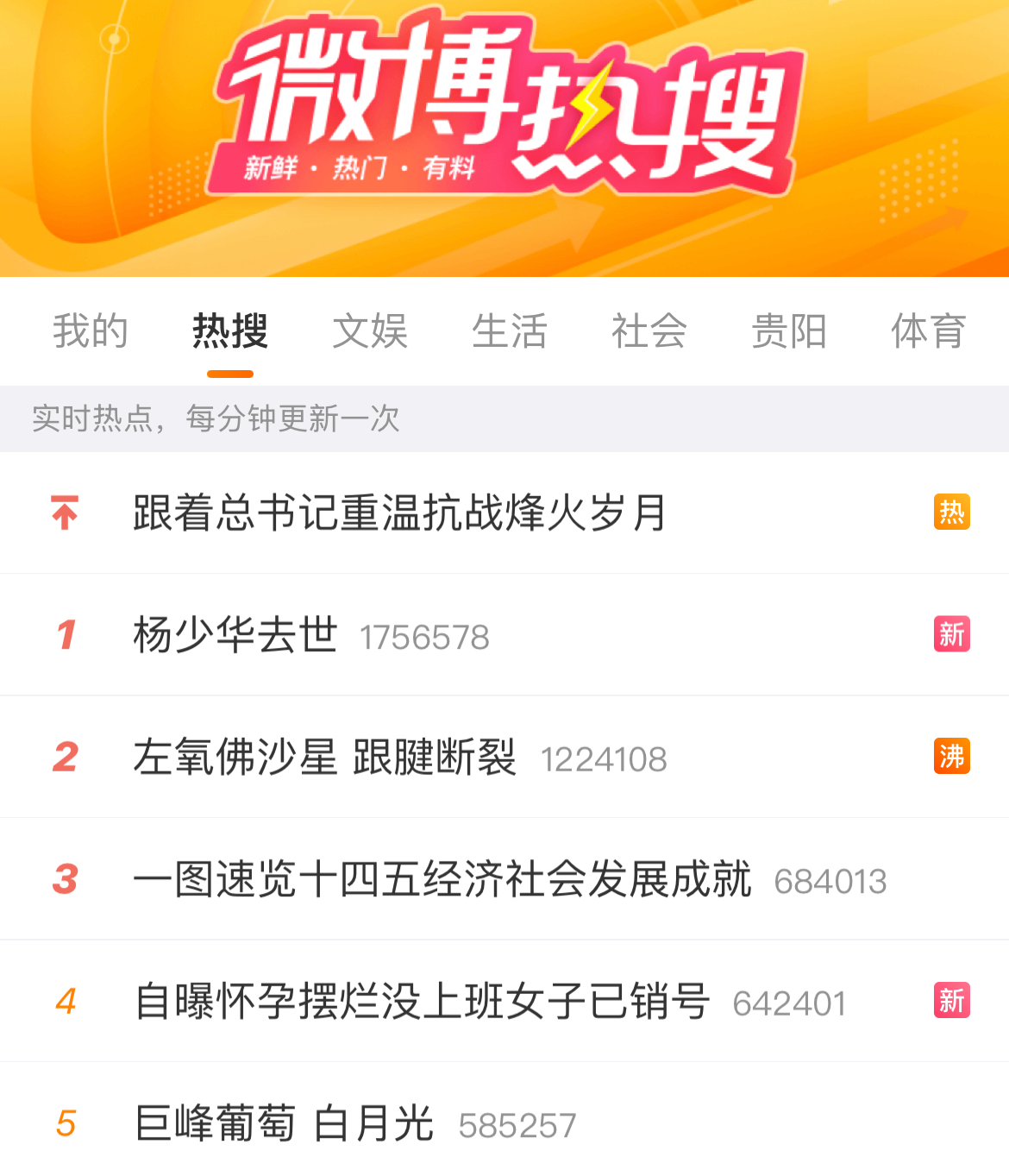The height and width of the screenshot is (1176, 1009).
Task: Open hot search 巨峰葡萄 白月光
Action: click(x=284, y=1123)
